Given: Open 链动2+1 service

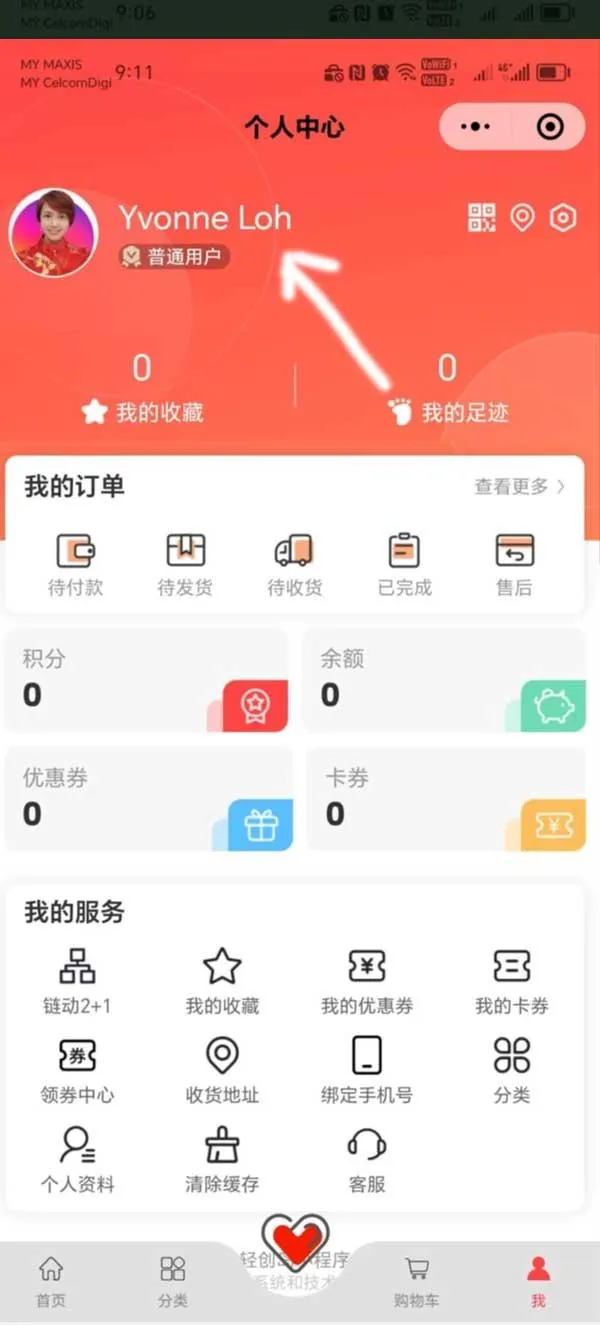Looking at the screenshot, I should [77, 981].
